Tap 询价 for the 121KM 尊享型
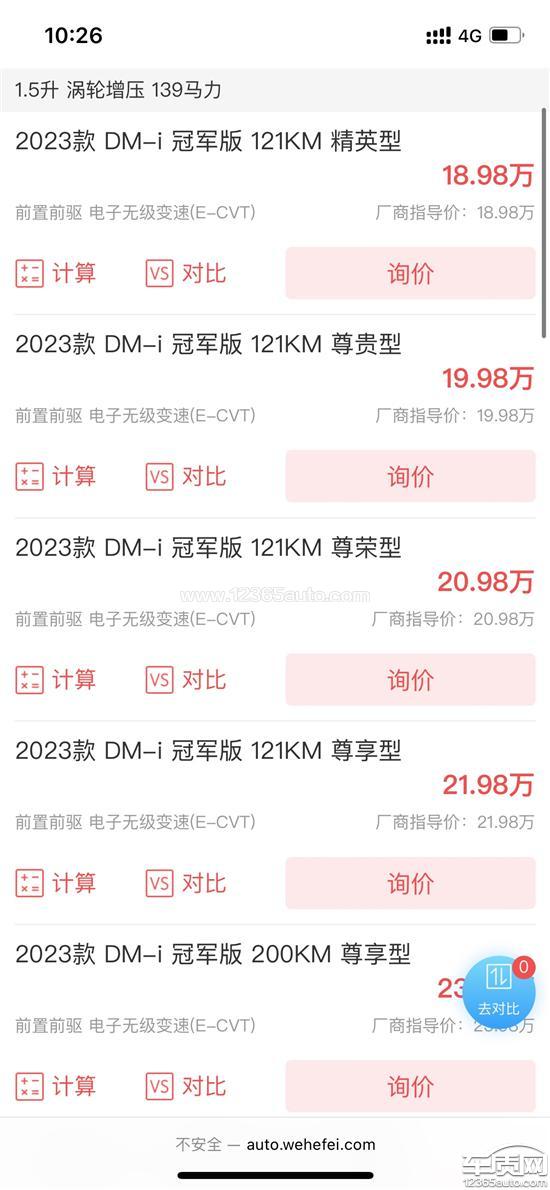 tap(410, 883)
